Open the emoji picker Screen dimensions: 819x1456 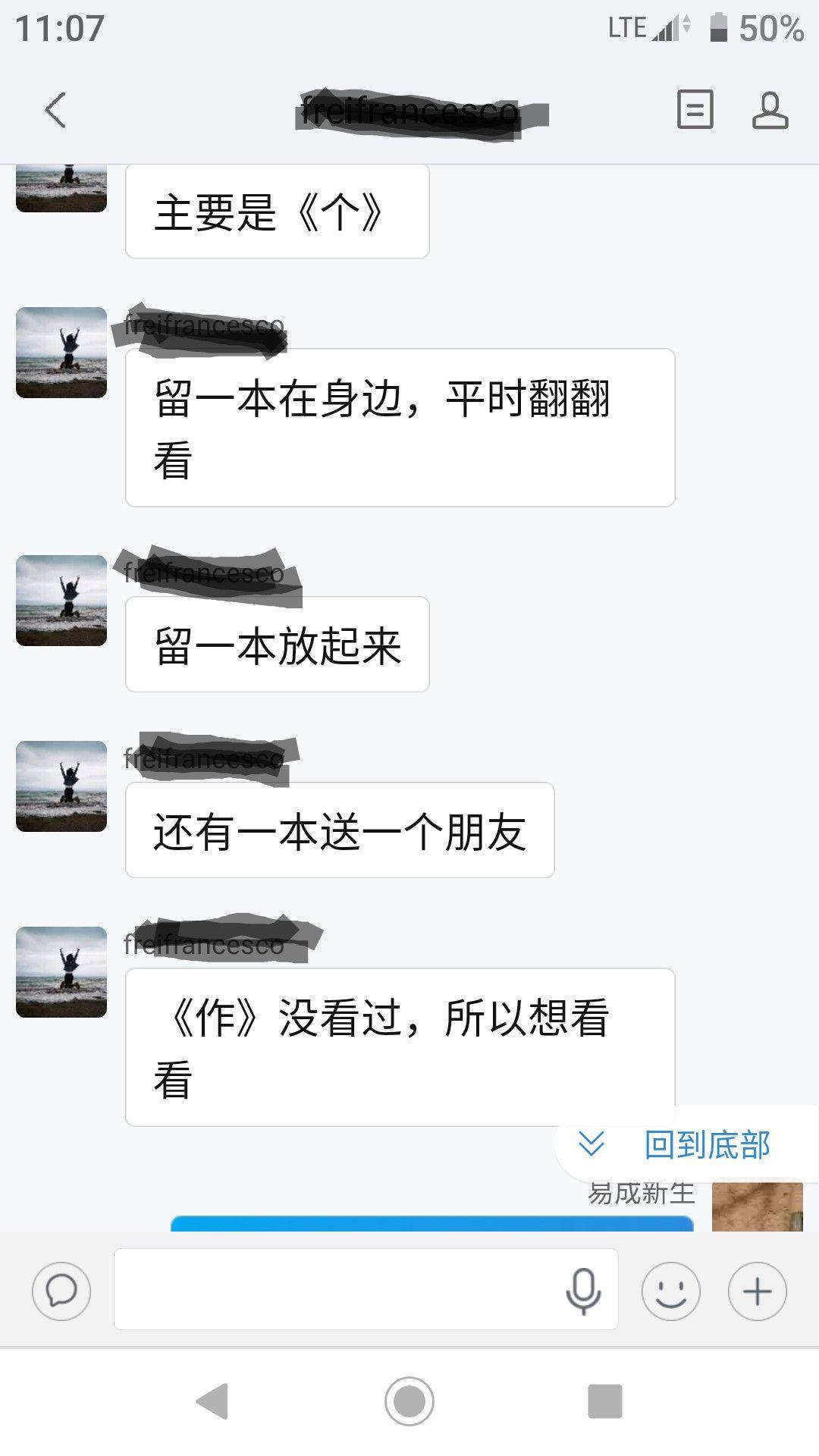[670, 1290]
